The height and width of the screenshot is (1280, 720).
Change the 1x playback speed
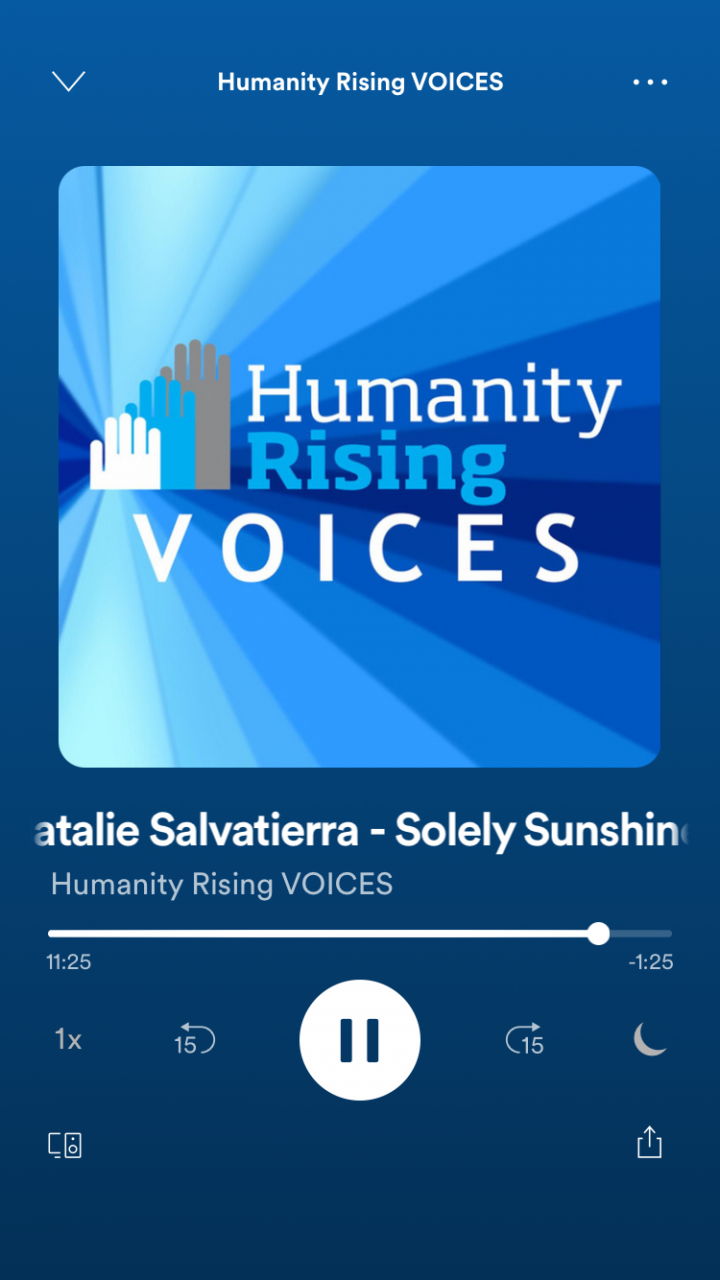(68, 1040)
